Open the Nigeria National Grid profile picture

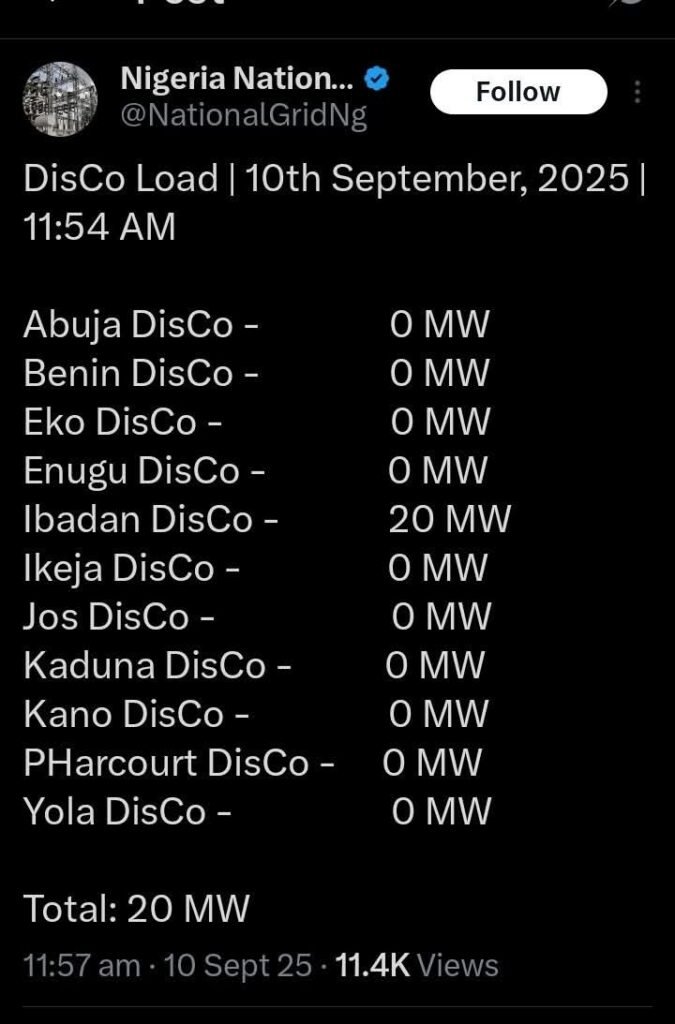pos(59,99)
